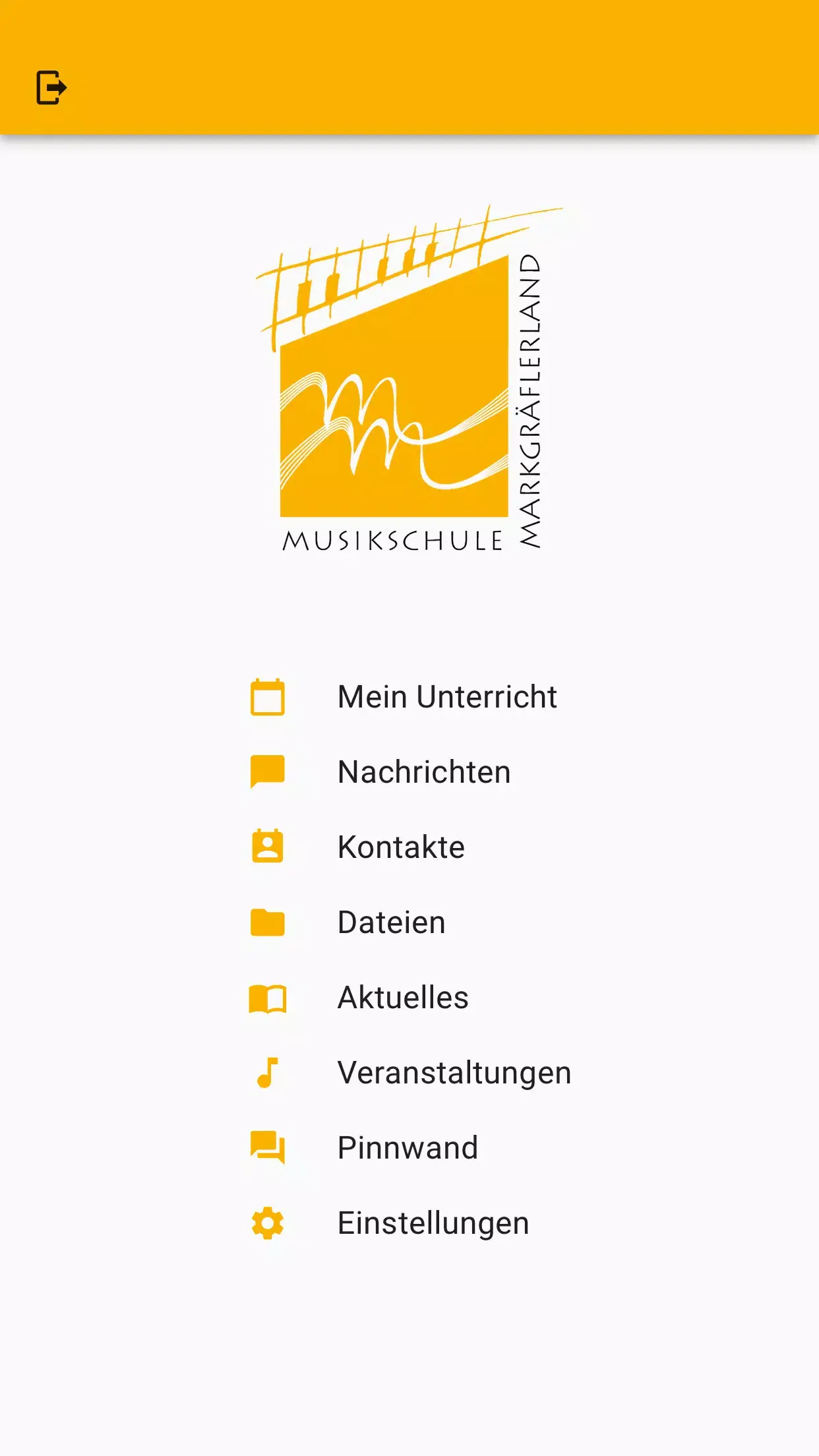This screenshot has height=1456, width=819.
Task: Select the chat bubble icon for Nachrichten
Action: pyautogui.click(x=266, y=771)
